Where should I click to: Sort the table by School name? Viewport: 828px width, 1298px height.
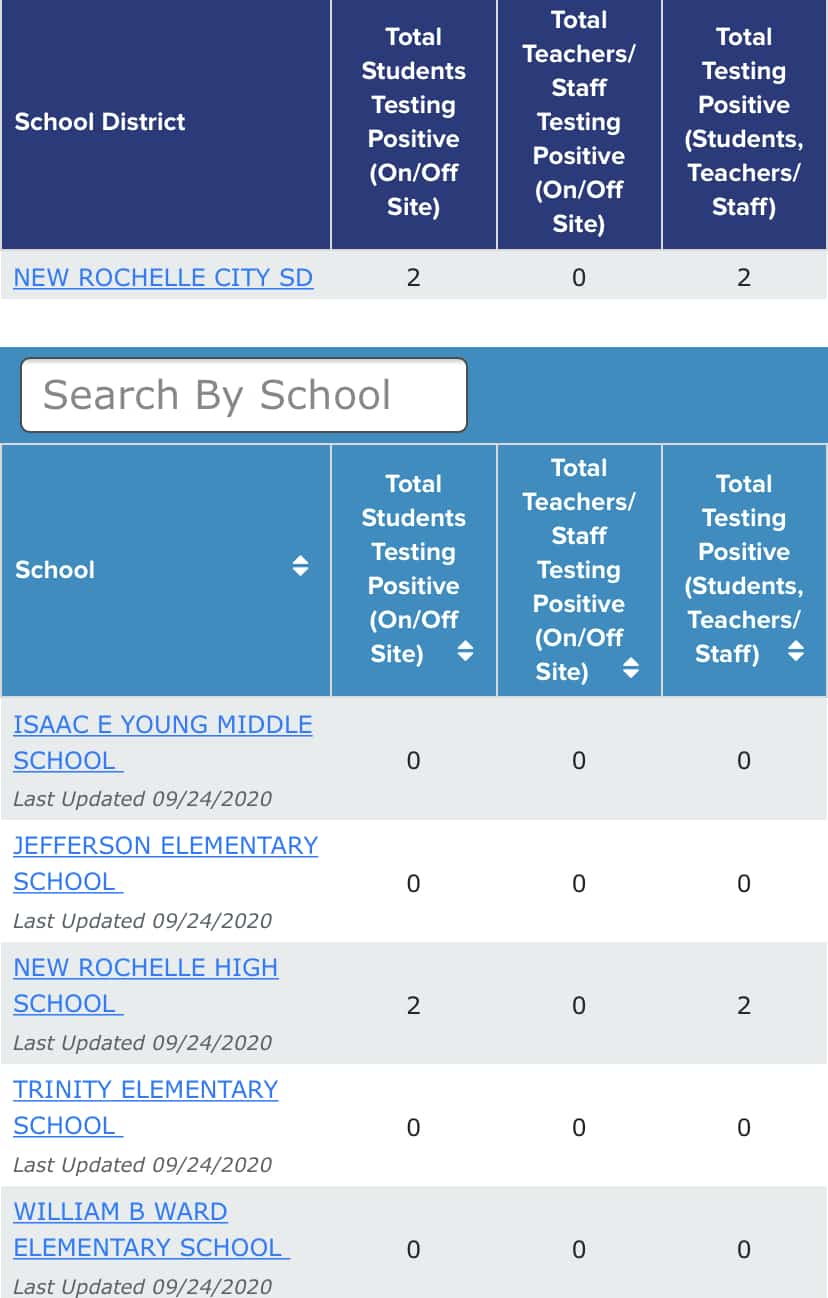[300, 566]
